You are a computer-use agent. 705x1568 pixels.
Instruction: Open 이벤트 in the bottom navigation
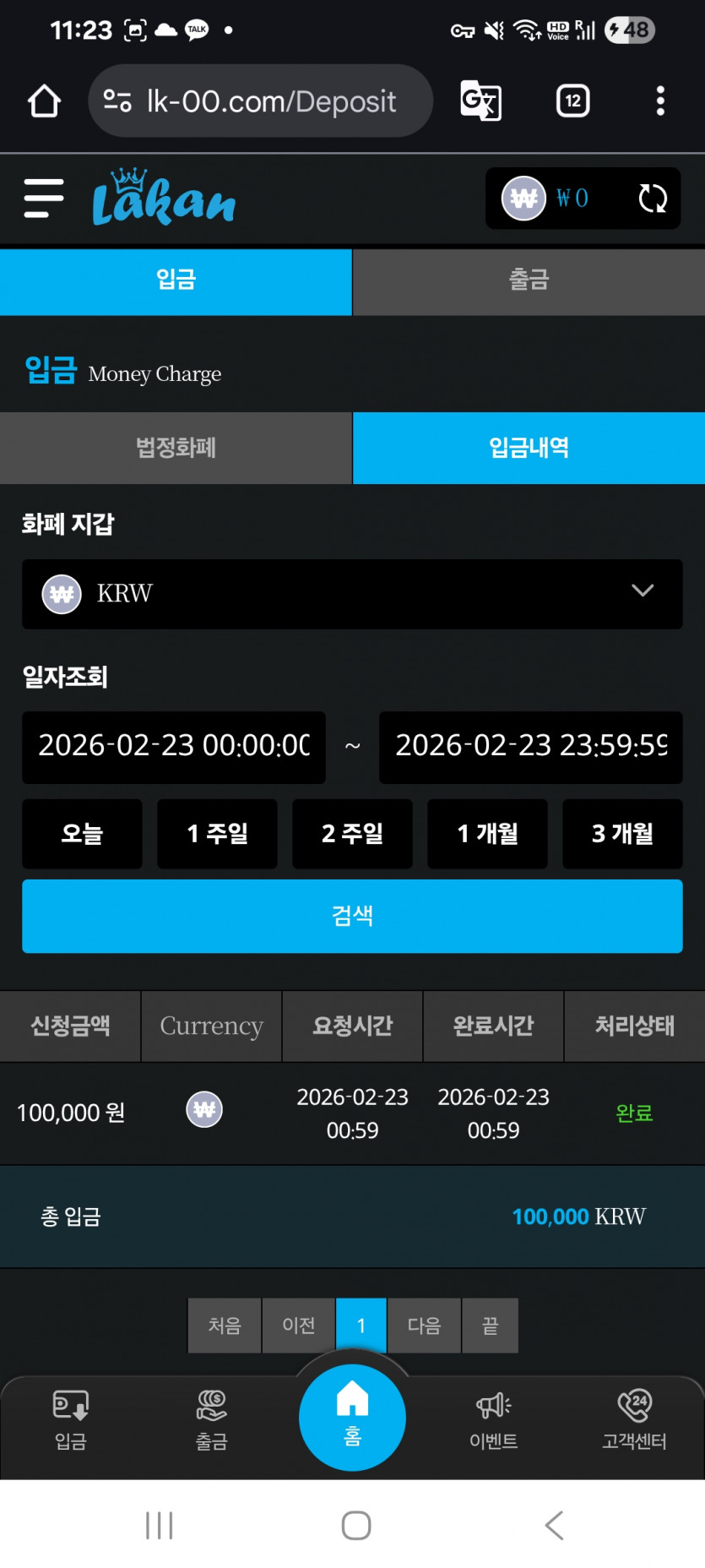click(494, 1420)
